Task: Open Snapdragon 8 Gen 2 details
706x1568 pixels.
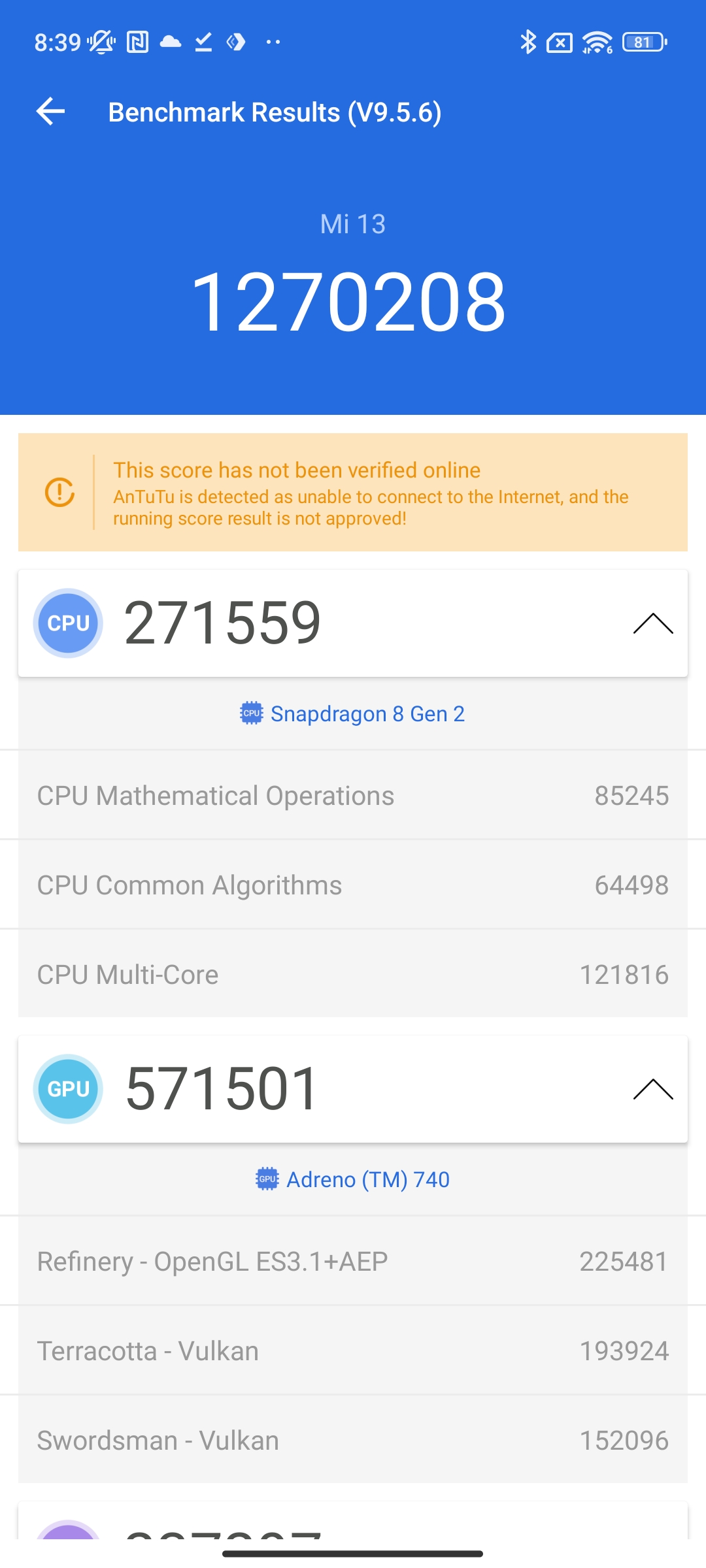Action: tap(353, 713)
